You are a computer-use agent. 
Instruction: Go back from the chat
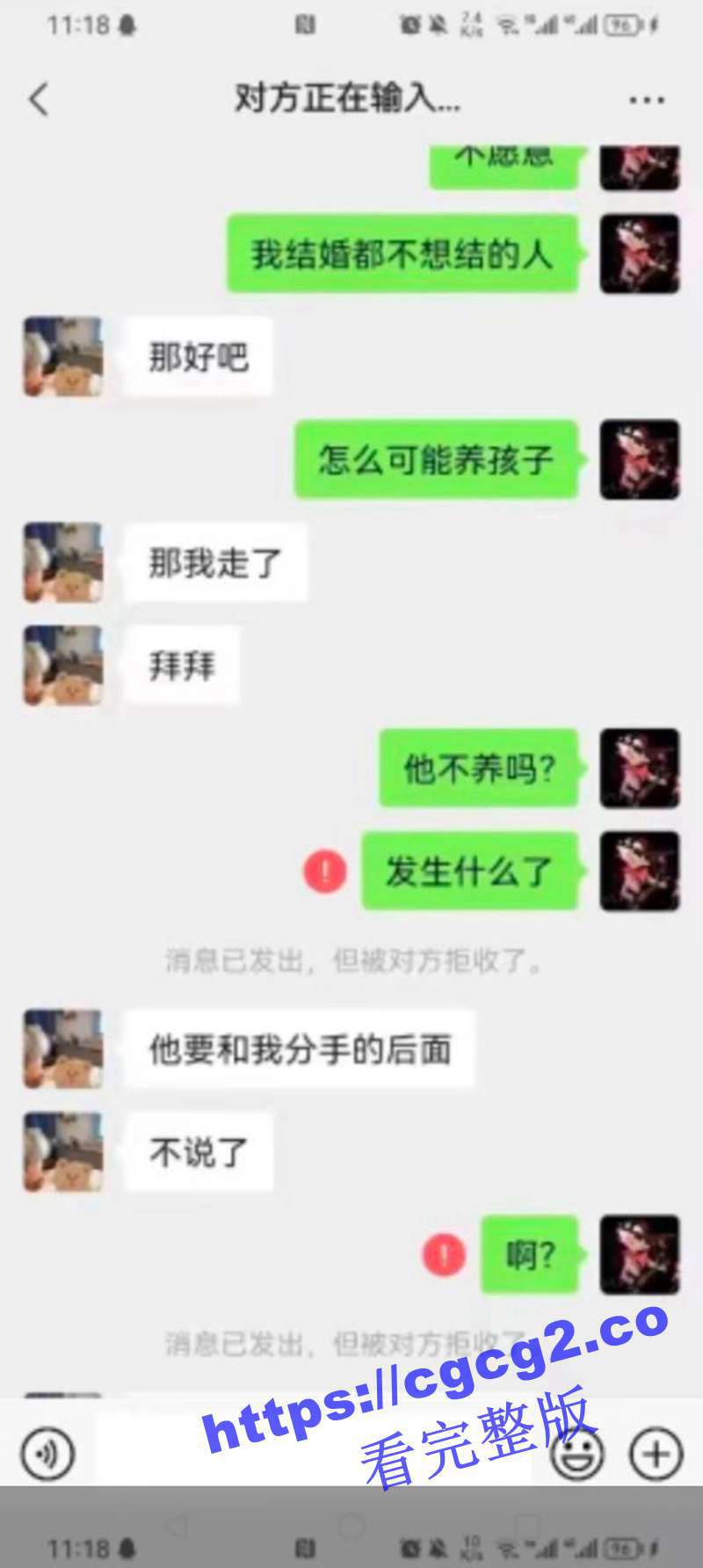pos(39,99)
